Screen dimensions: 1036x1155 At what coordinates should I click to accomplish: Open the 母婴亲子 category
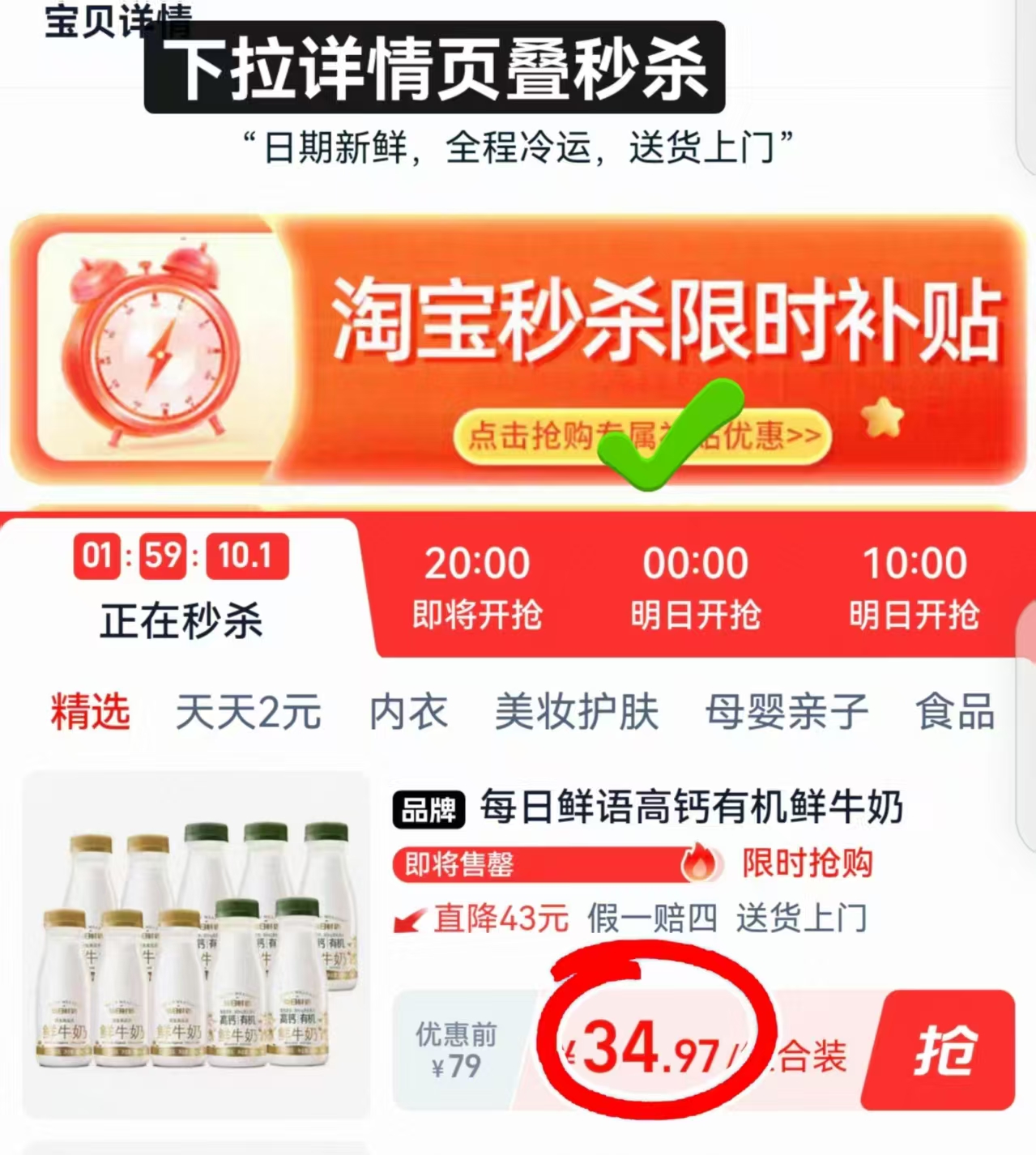point(784,713)
